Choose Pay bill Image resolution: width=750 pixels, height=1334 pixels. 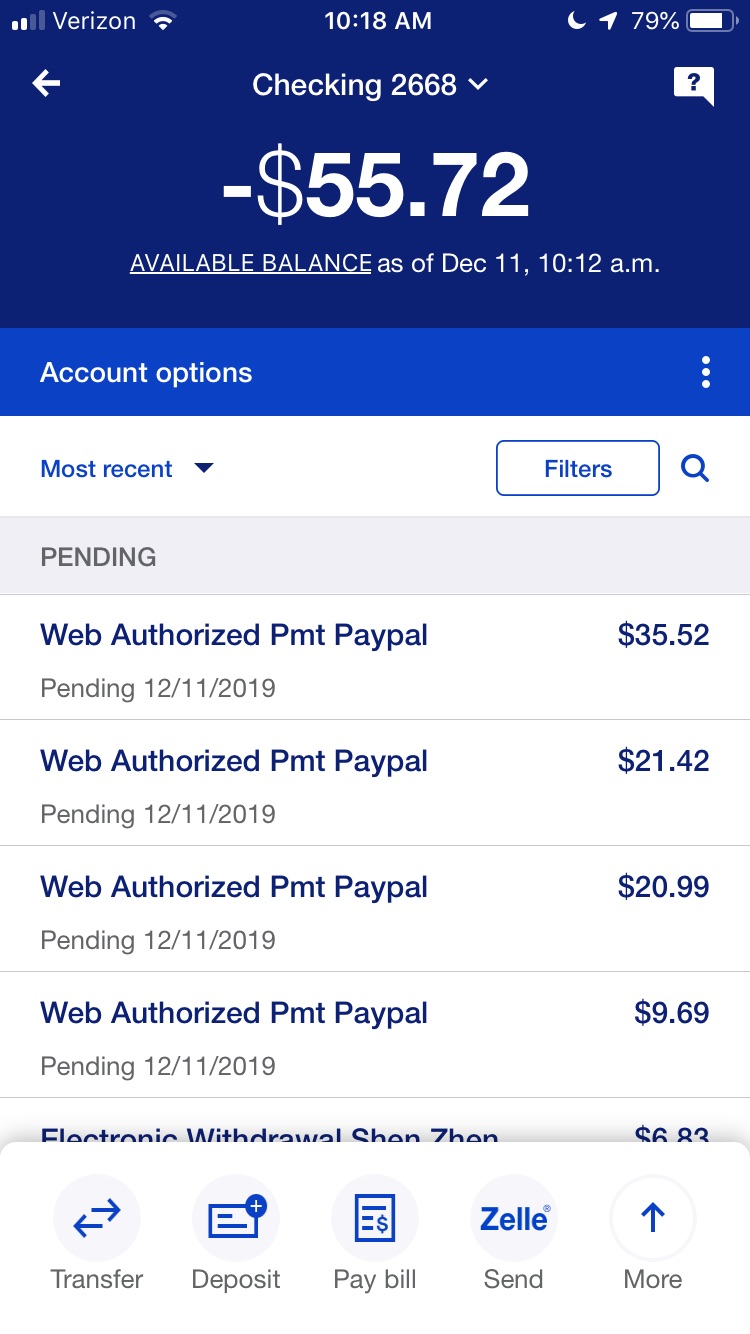375,1234
